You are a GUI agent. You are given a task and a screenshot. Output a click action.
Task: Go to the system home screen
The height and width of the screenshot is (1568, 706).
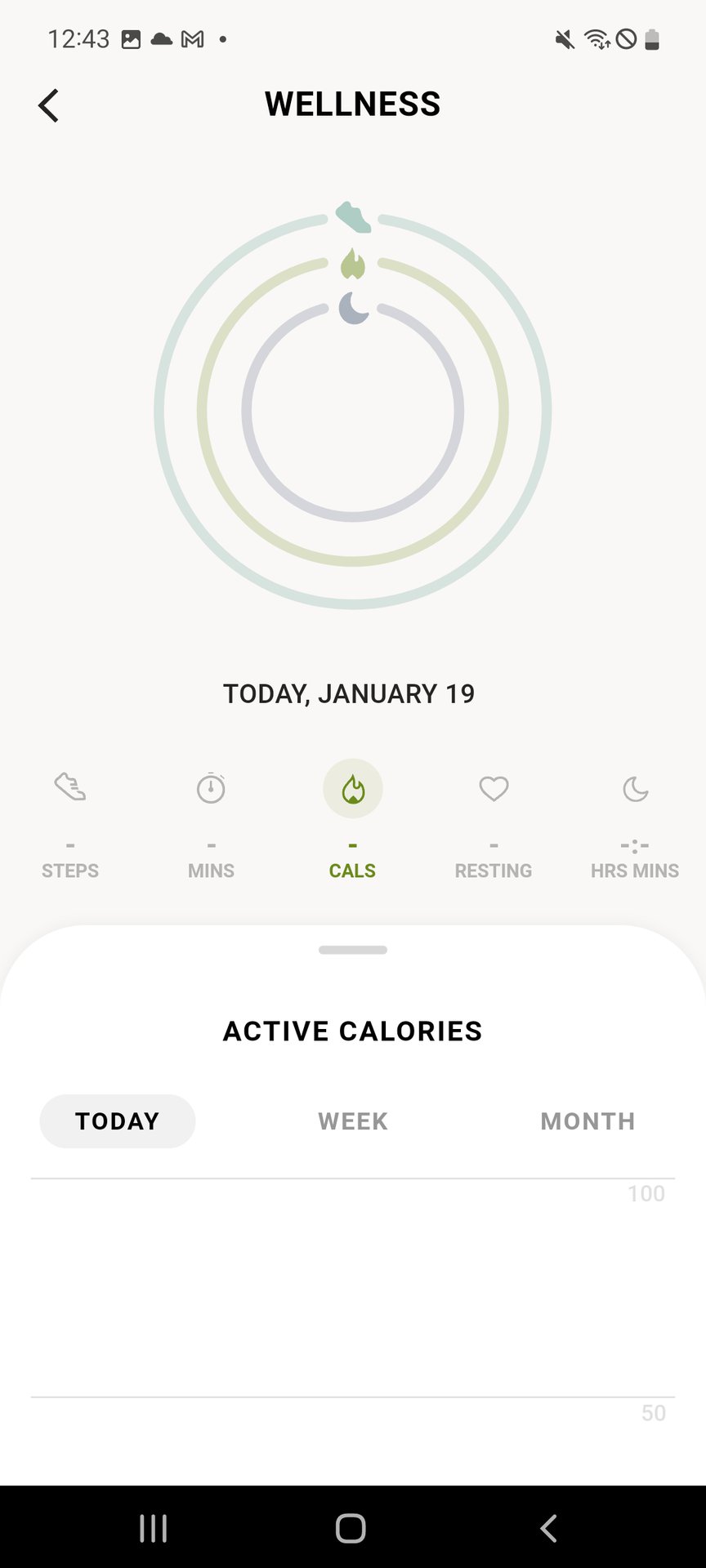click(351, 1528)
